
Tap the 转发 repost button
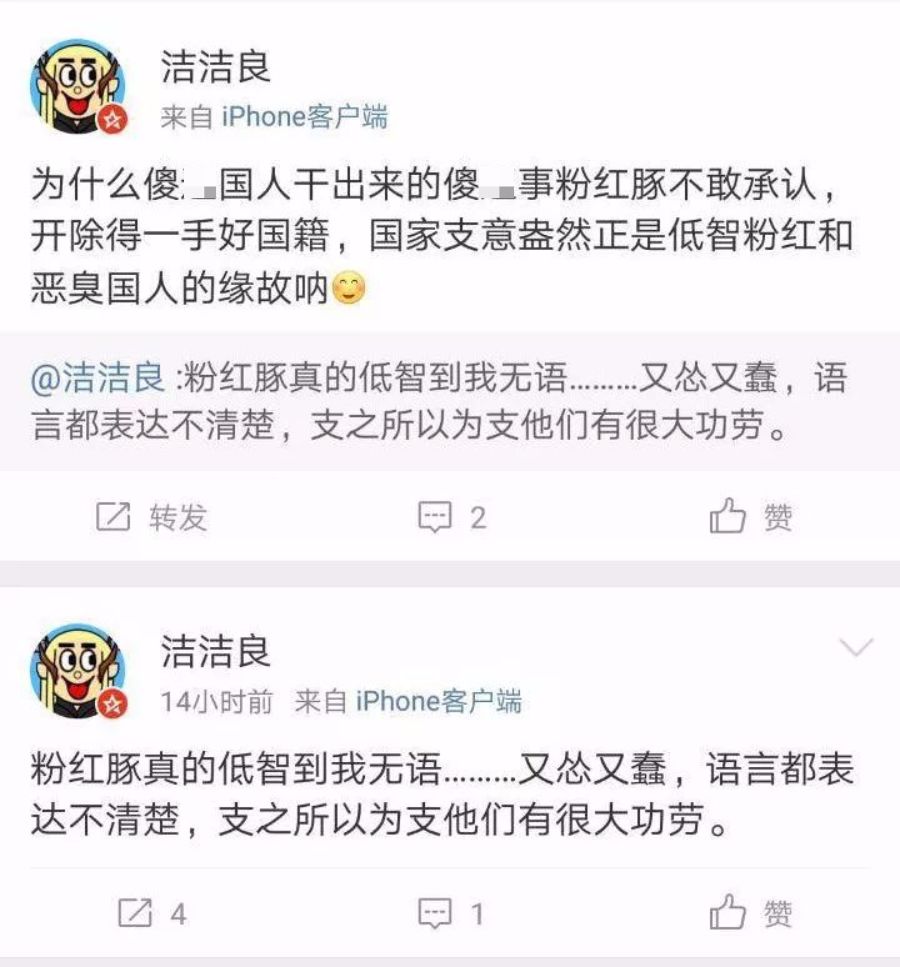(151, 517)
